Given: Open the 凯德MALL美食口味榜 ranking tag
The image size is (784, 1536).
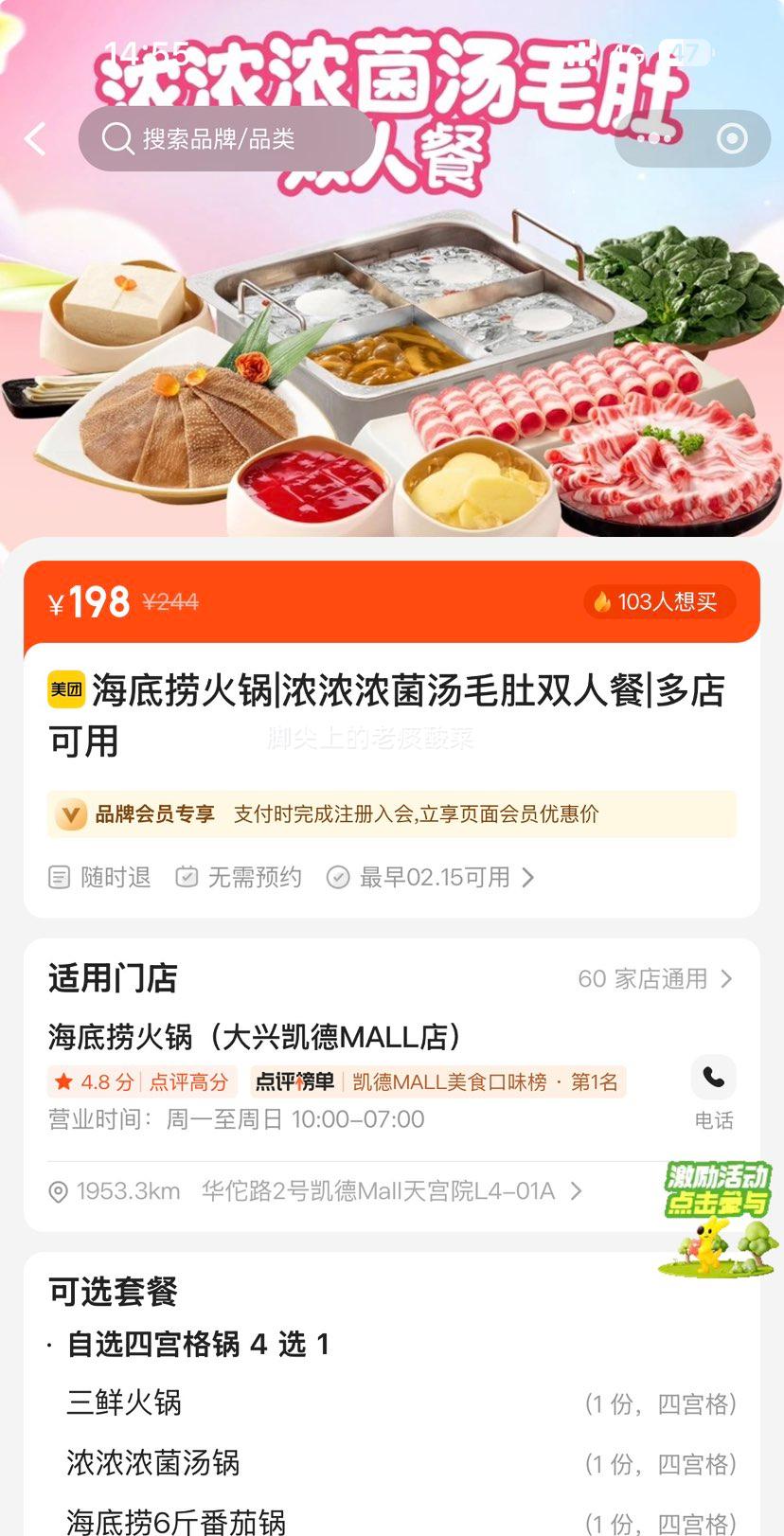Looking at the screenshot, I should pyautogui.click(x=436, y=1082).
